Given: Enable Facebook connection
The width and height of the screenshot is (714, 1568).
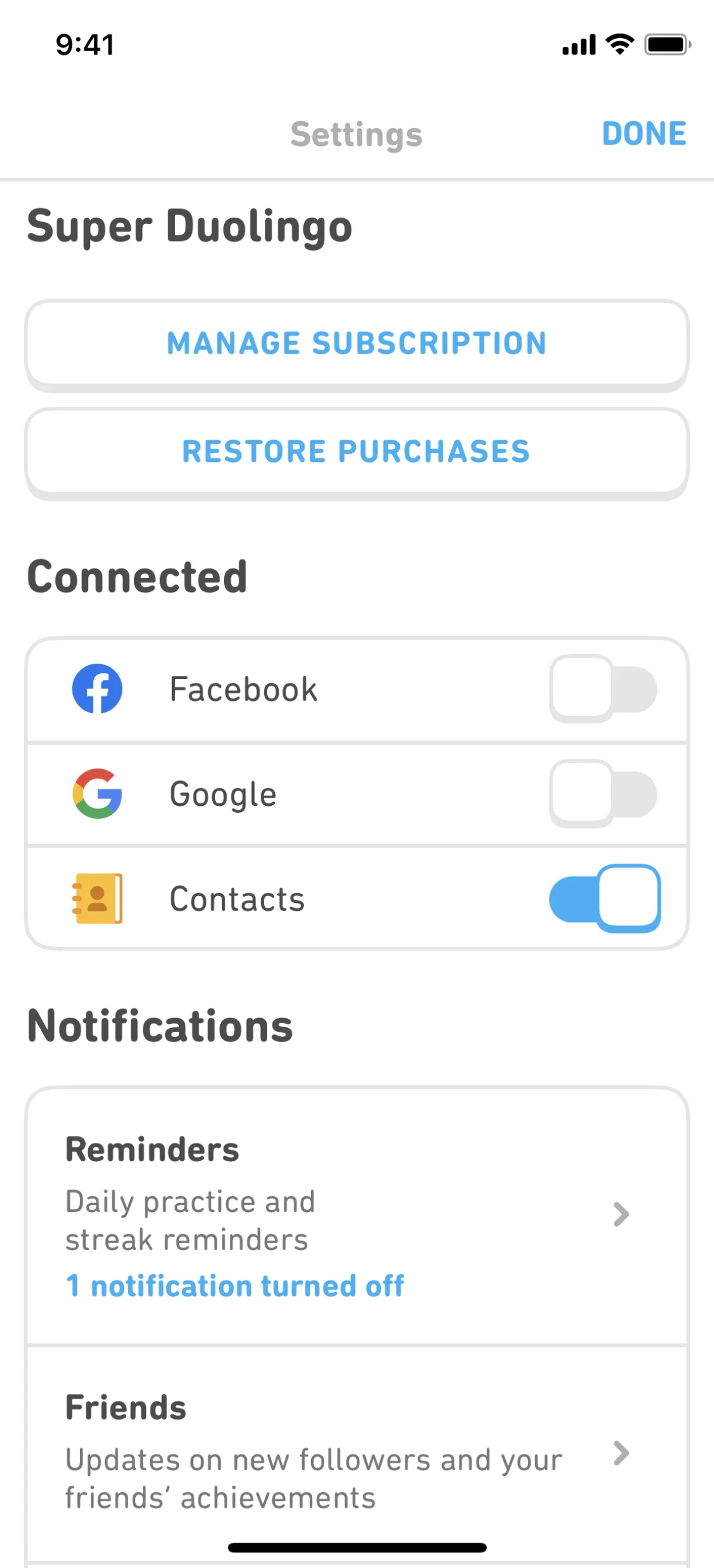Looking at the screenshot, I should click(604, 689).
